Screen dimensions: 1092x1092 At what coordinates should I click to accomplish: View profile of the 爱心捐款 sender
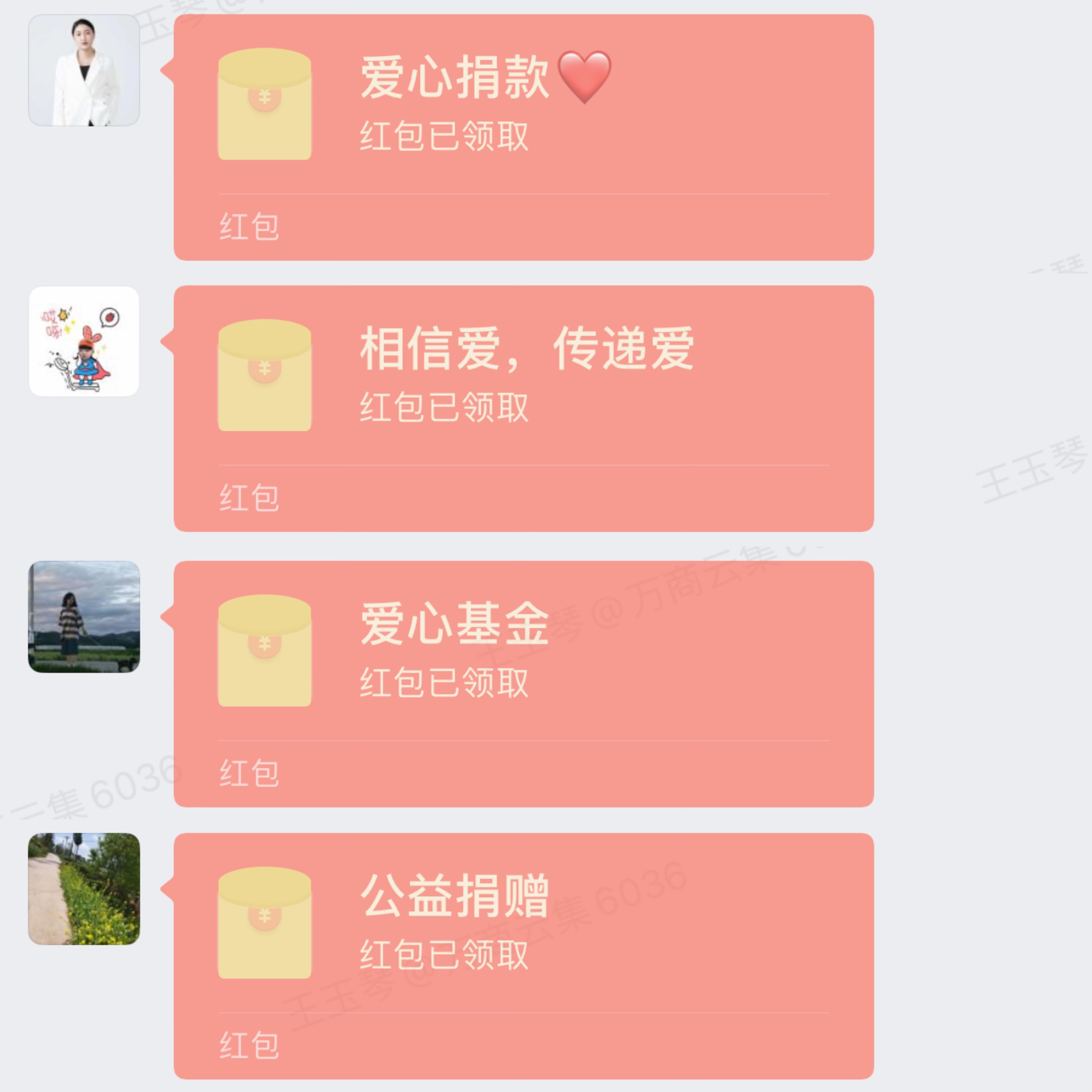coord(84,70)
